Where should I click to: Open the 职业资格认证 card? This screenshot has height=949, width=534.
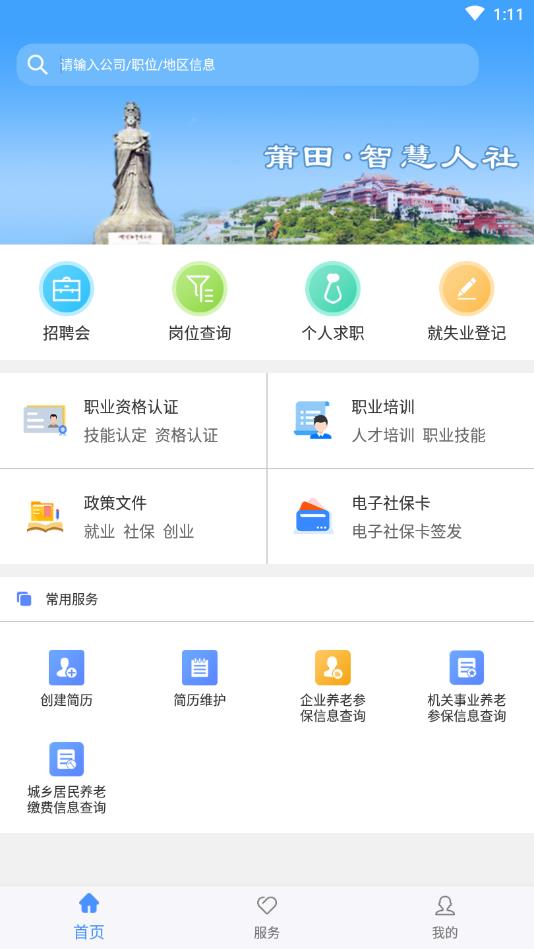pyautogui.click(x=133, y=421)
